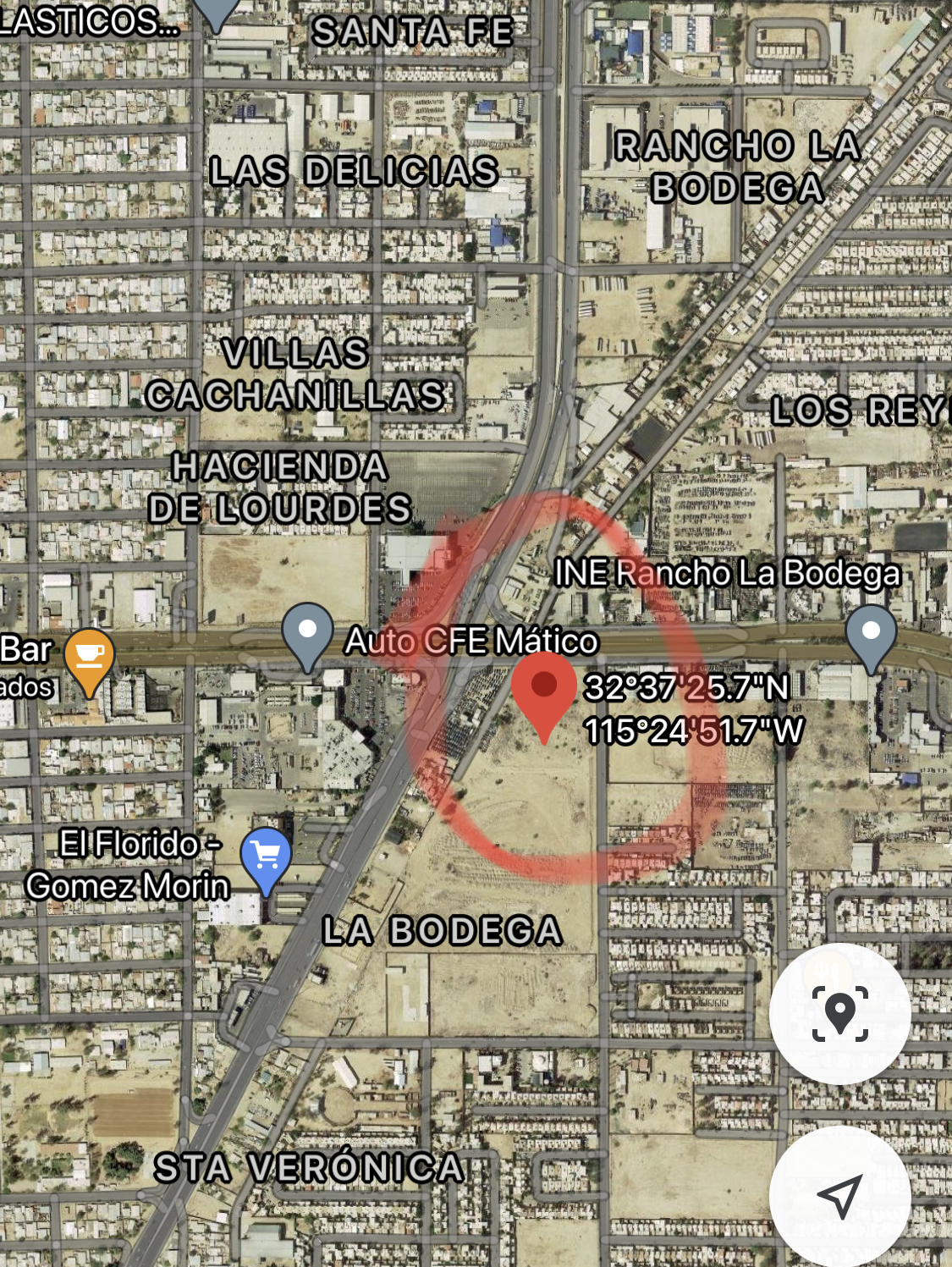Image resolution: width=952 pixels, height=1267 pixels.
Task: Select the El Florido - Gomez Morin shopping pin
Action: pos(266,857)
